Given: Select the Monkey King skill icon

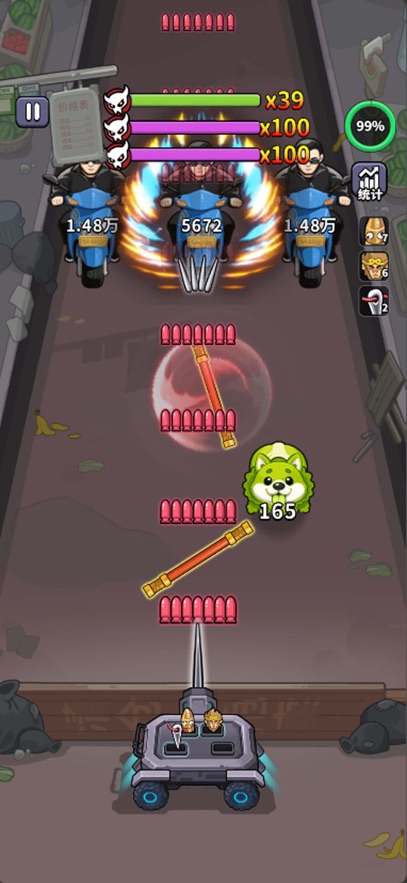Looking at the screenshot, I should pos(374,266).
